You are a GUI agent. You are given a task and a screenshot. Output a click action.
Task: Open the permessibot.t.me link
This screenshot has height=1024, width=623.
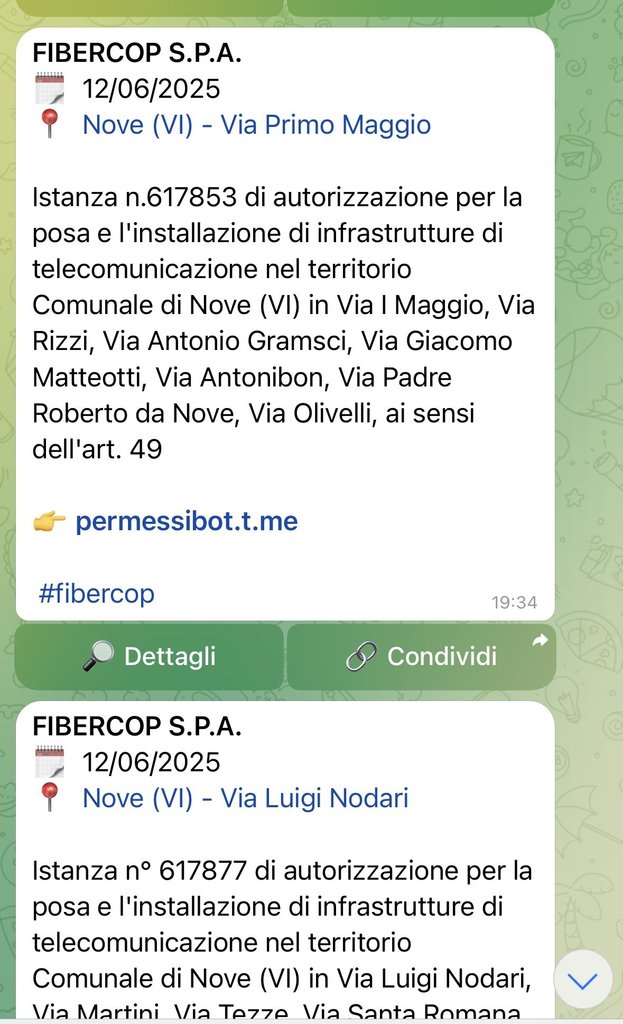tap(186, 521)
